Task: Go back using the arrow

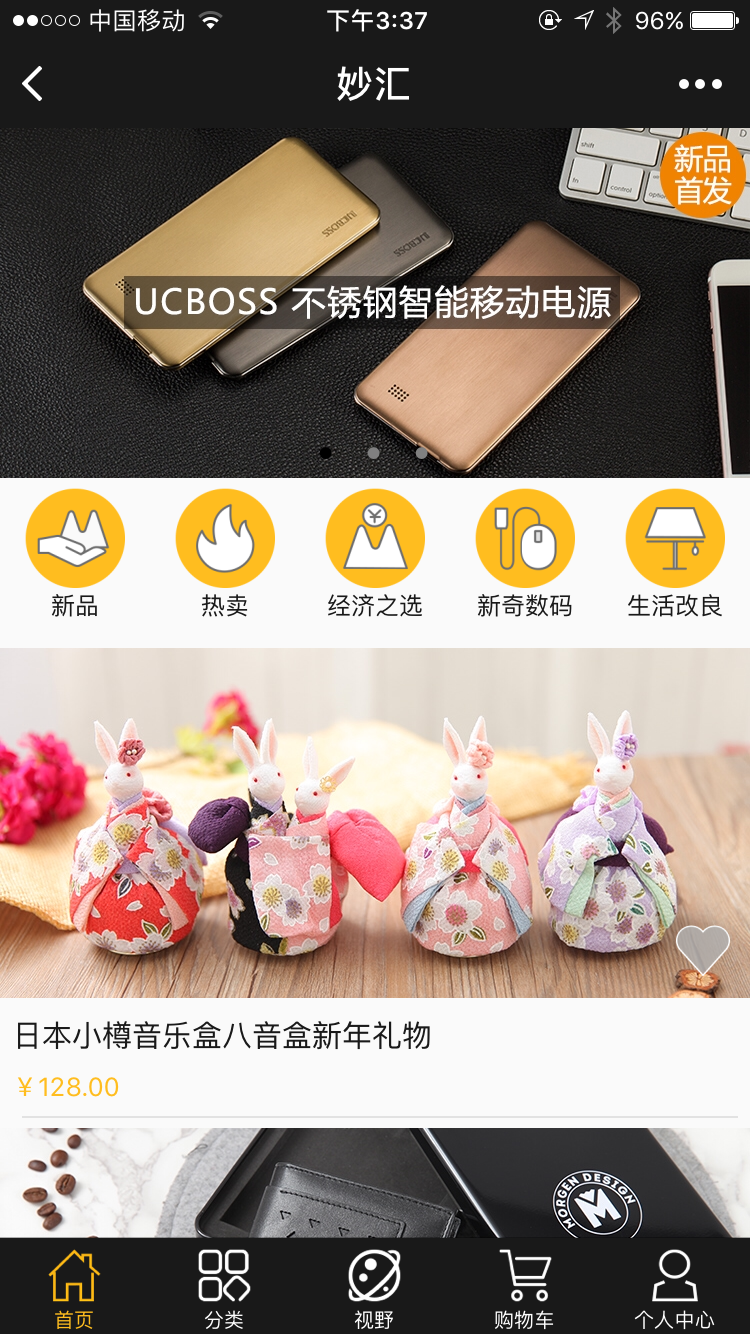Action: pyautogui.click(x=33, y=84)
